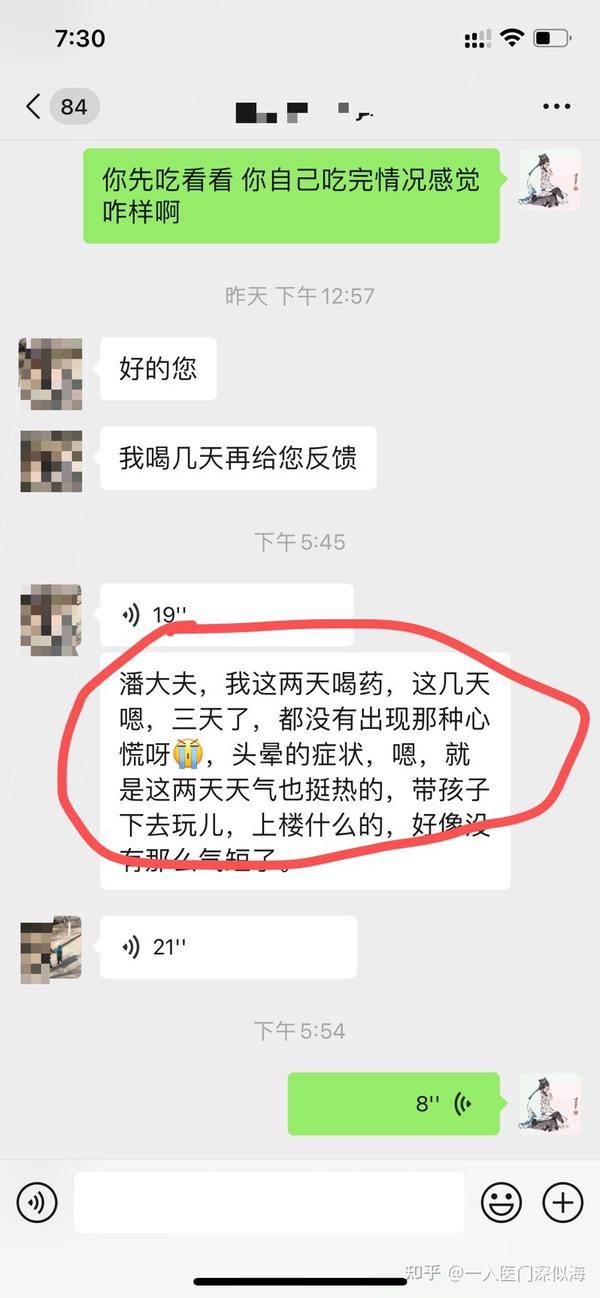Open the emoji picker
The image size is (600, 1298).
pos(501,1201)
